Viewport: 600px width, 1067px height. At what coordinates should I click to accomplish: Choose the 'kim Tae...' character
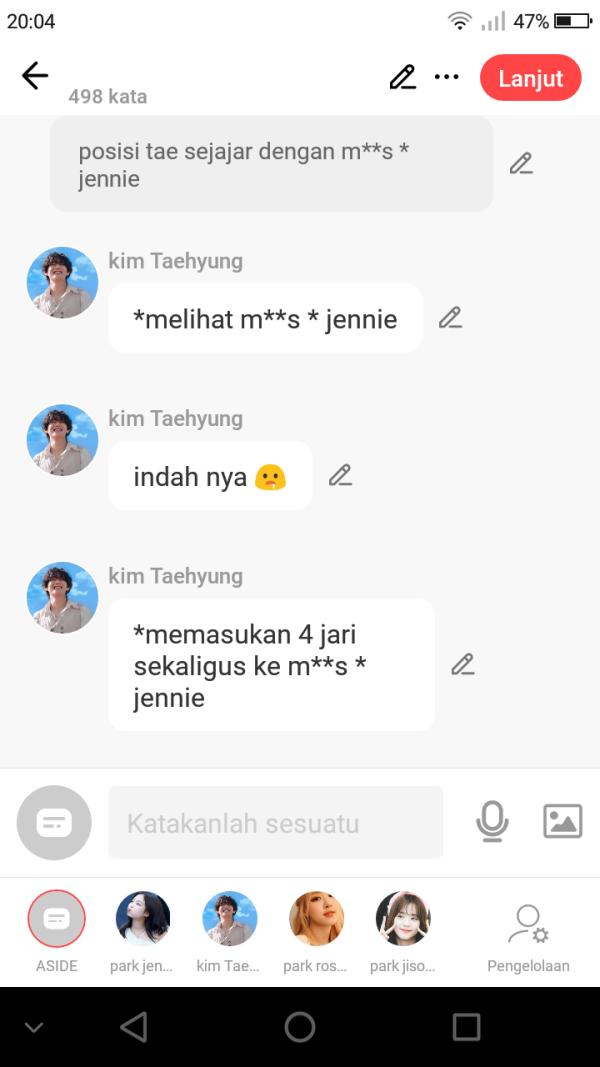pos(229,920)
